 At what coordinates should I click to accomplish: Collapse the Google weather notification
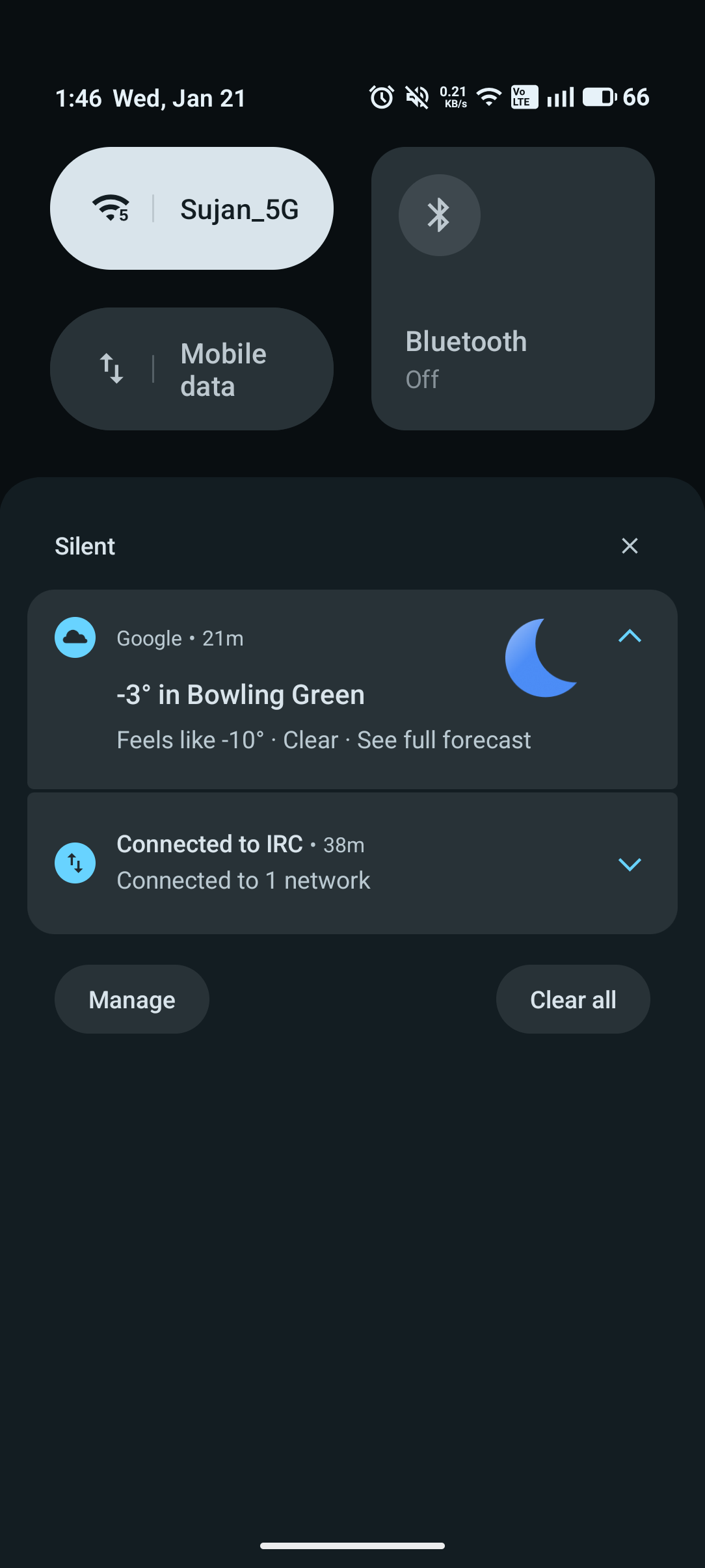(x=630, y=636)
